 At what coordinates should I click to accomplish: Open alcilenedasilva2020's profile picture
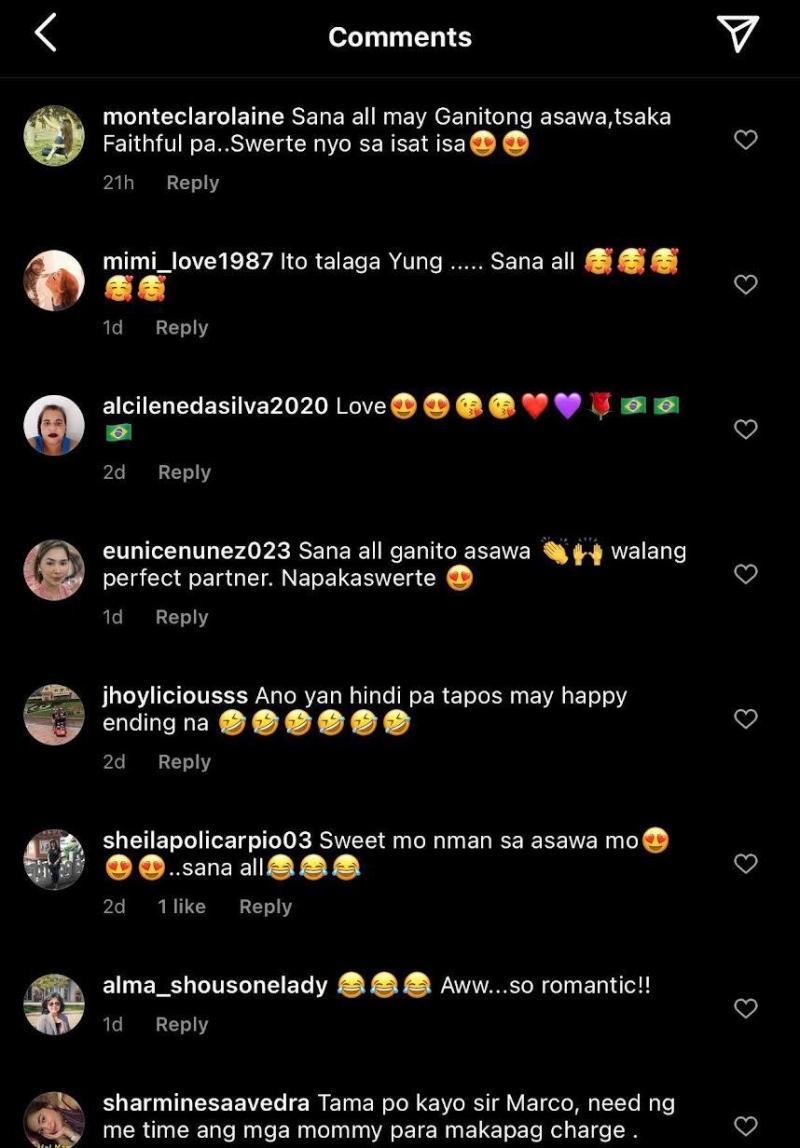[54, 426]
